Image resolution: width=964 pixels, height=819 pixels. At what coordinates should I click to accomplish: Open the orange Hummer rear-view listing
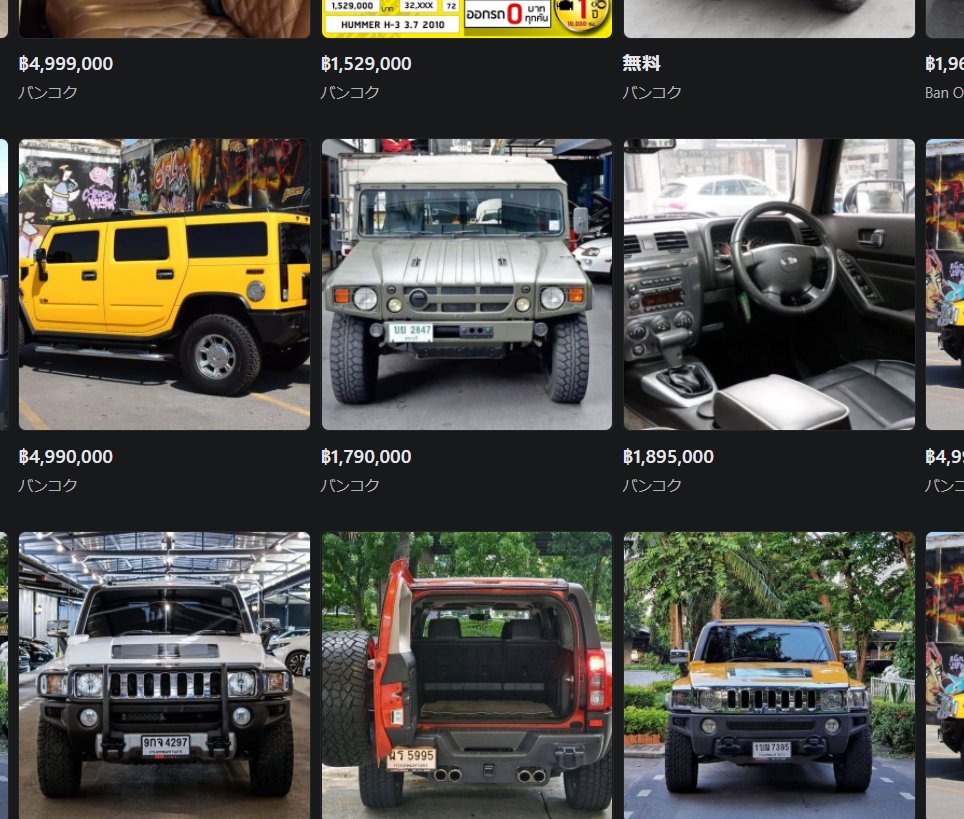pos(466,675)
